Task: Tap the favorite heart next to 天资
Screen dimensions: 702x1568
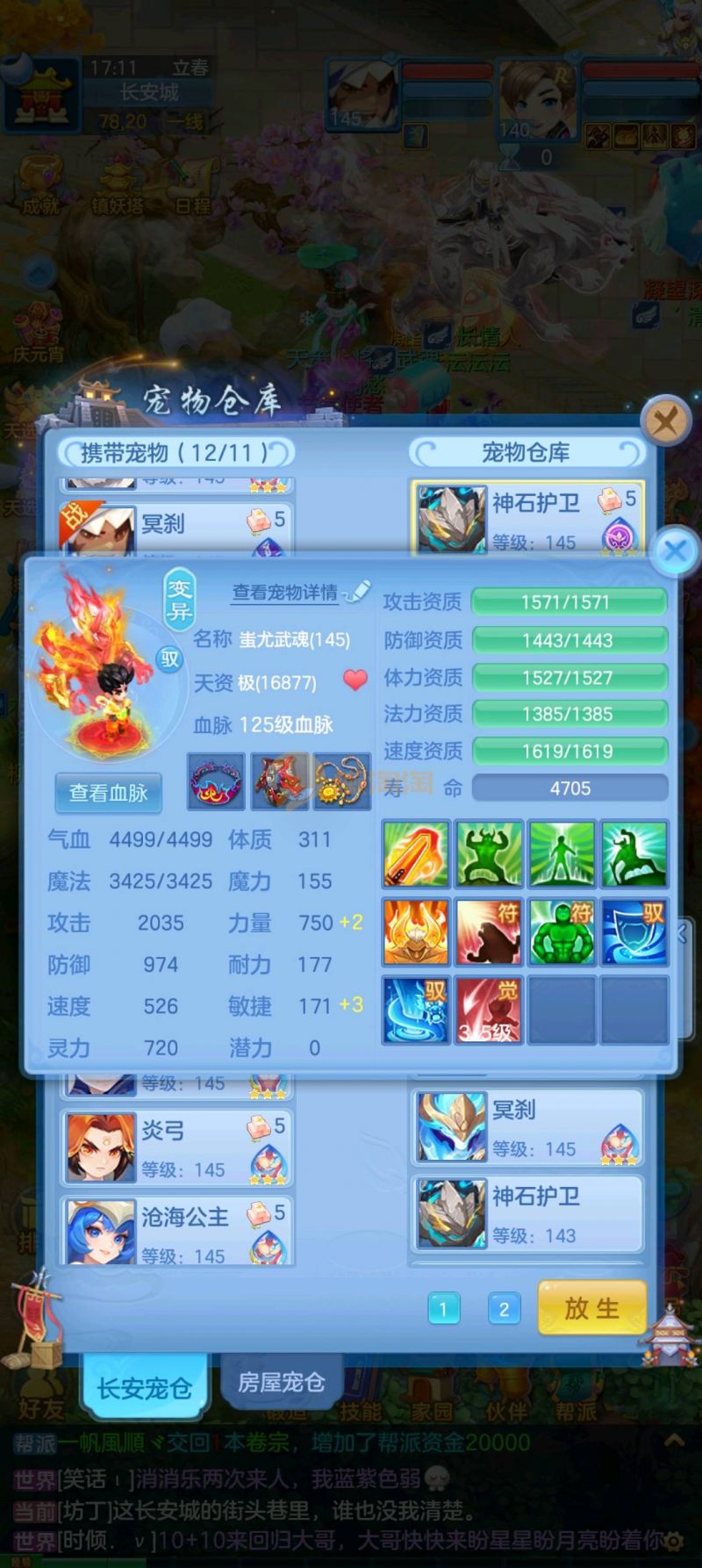Action: tap(355, 680)
